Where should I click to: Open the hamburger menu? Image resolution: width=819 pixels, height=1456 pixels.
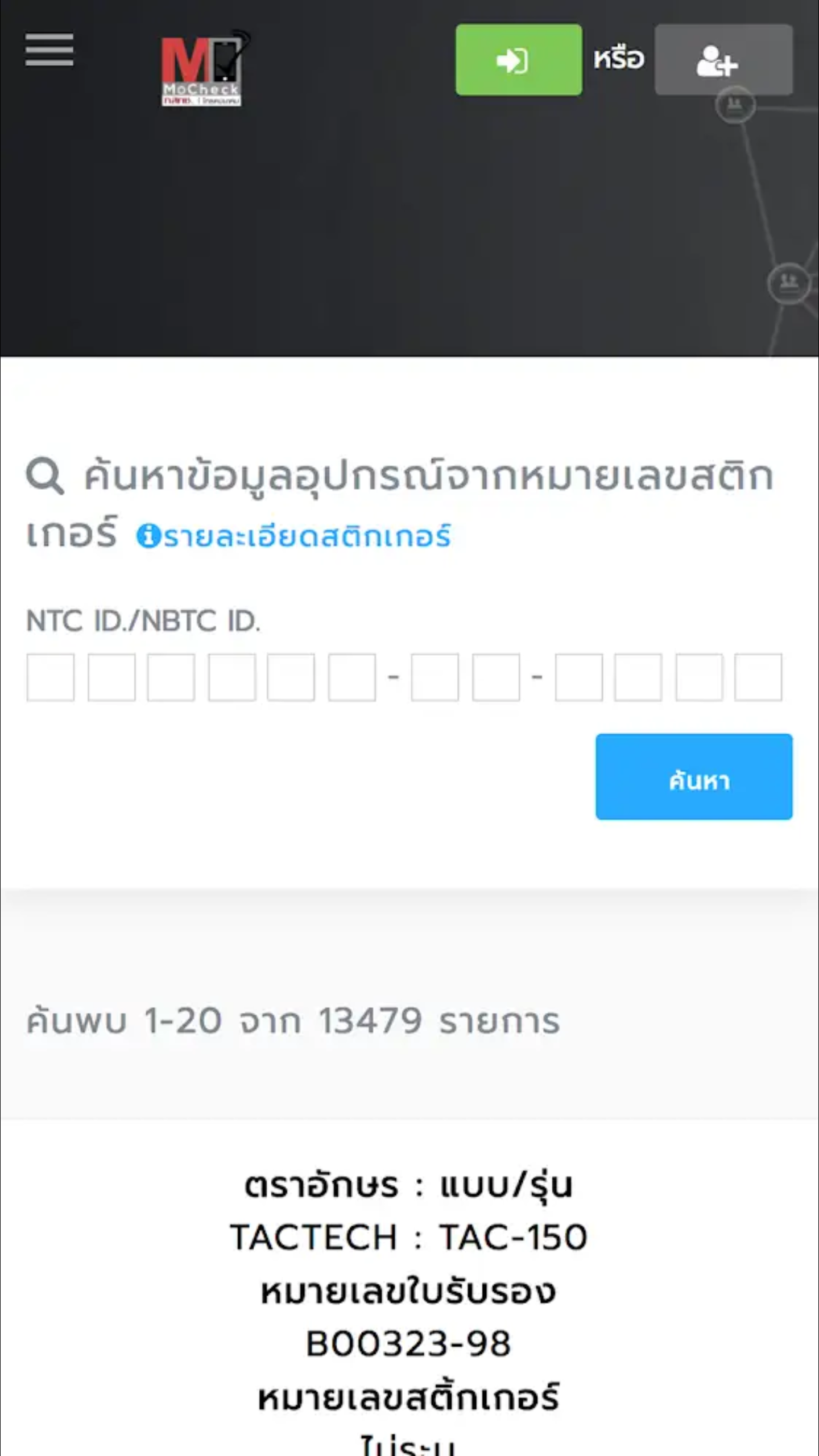click(49, 49)
